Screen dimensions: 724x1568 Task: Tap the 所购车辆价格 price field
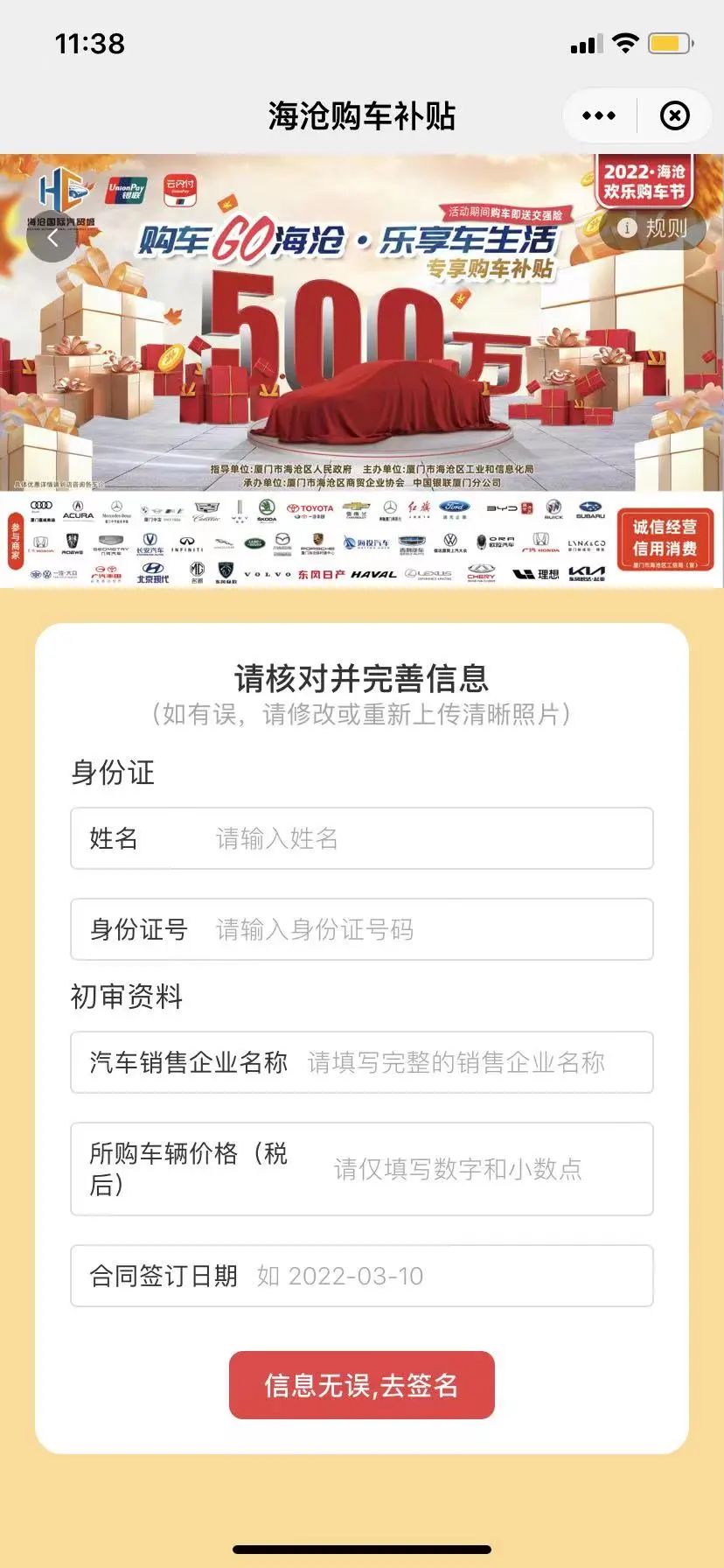[x=457, y=1169]
